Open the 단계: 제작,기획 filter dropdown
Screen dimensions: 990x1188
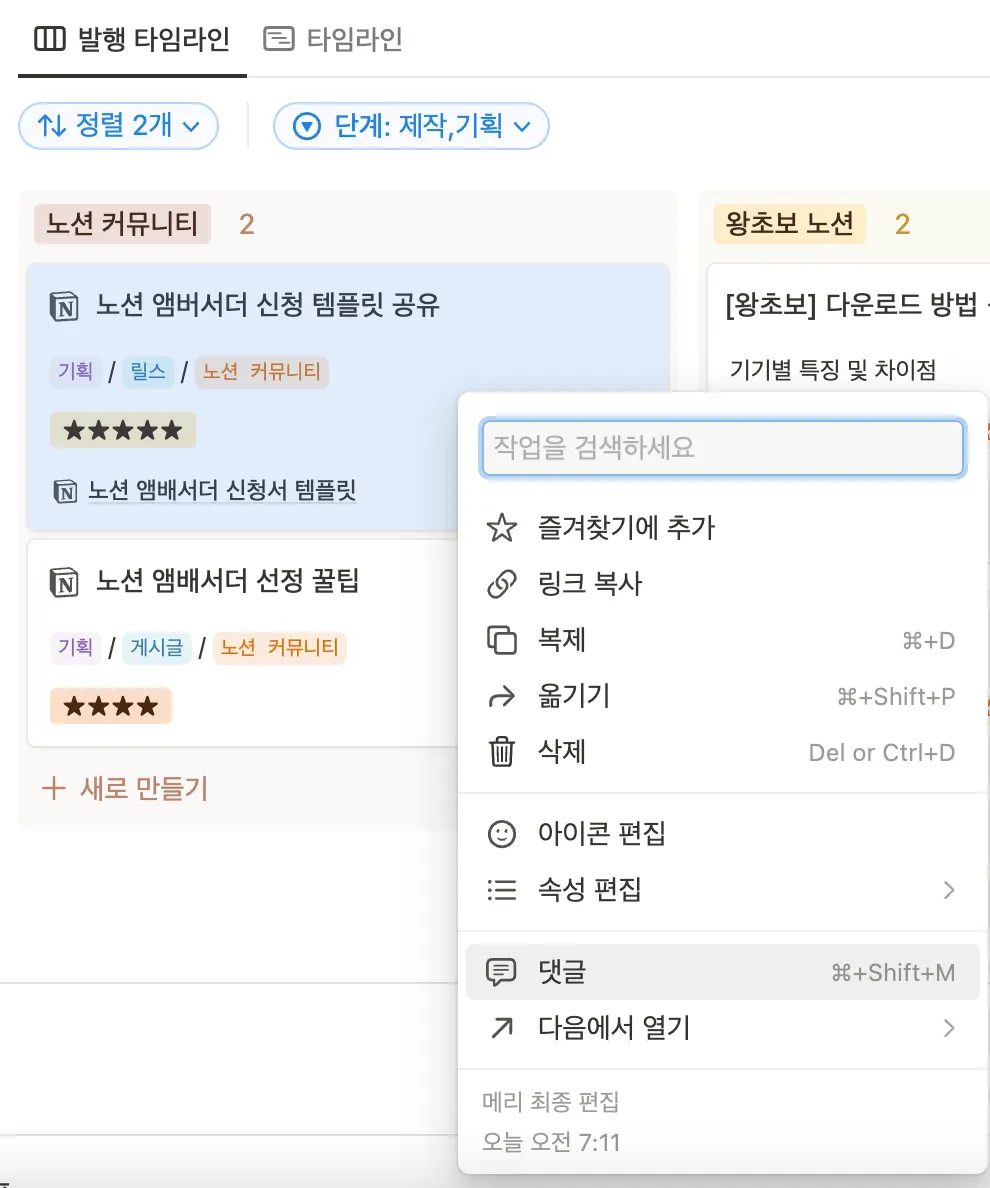point(411,127)
